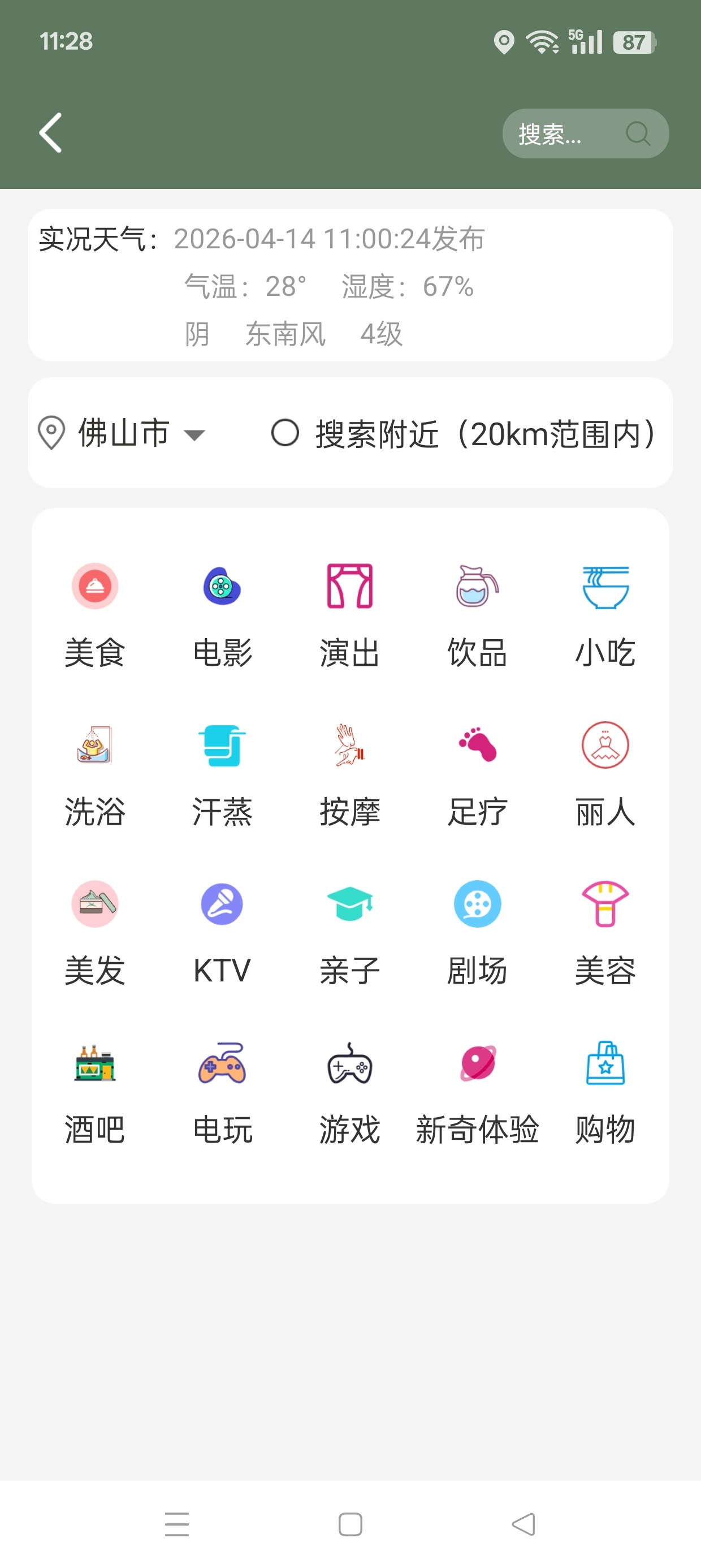Open the 足疗 foot therapy category
Screen dimensions: 701x1568
pyautogui.click(x=478, y=773)
